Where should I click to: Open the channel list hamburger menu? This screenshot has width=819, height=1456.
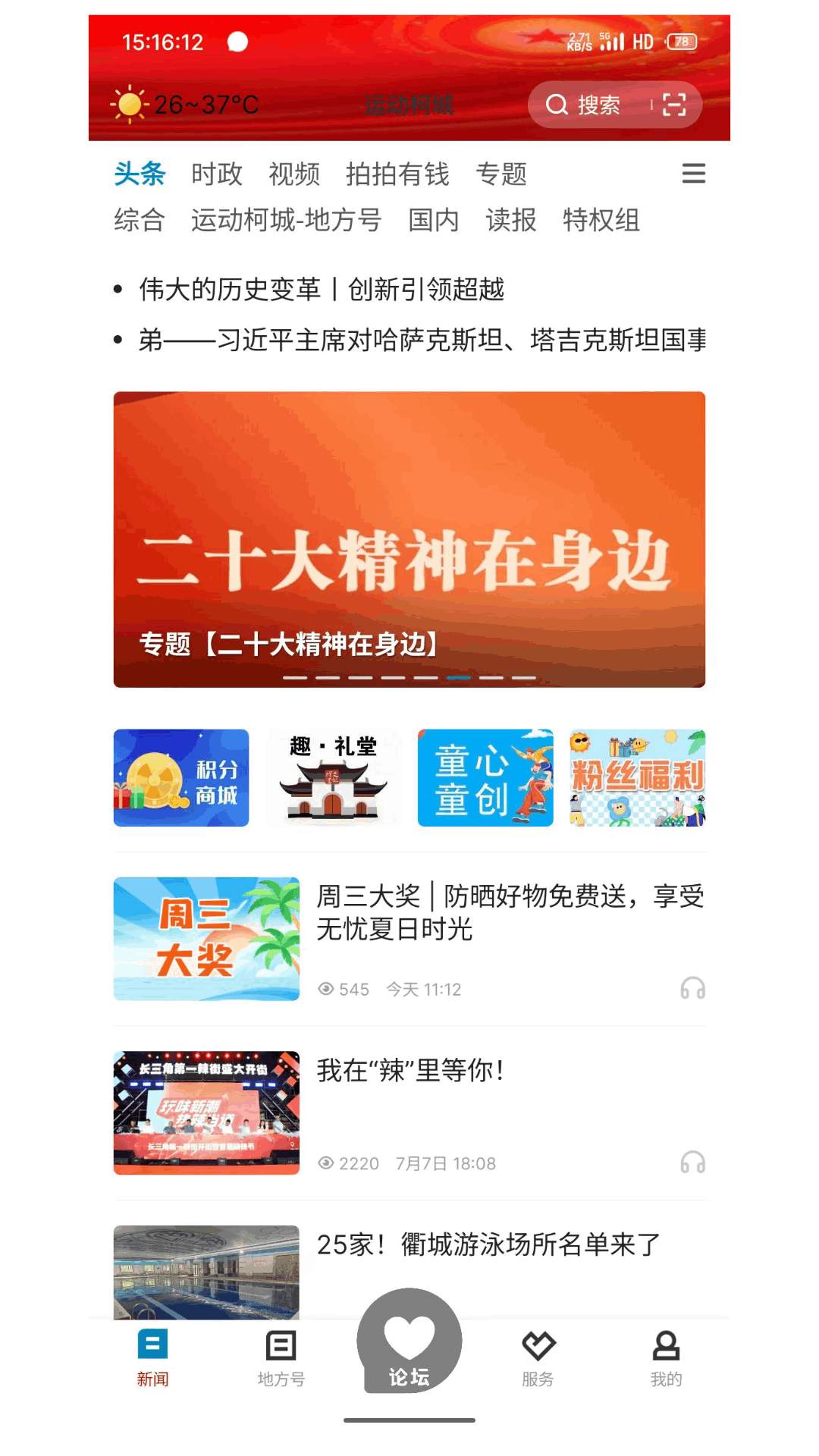[693, 174]
